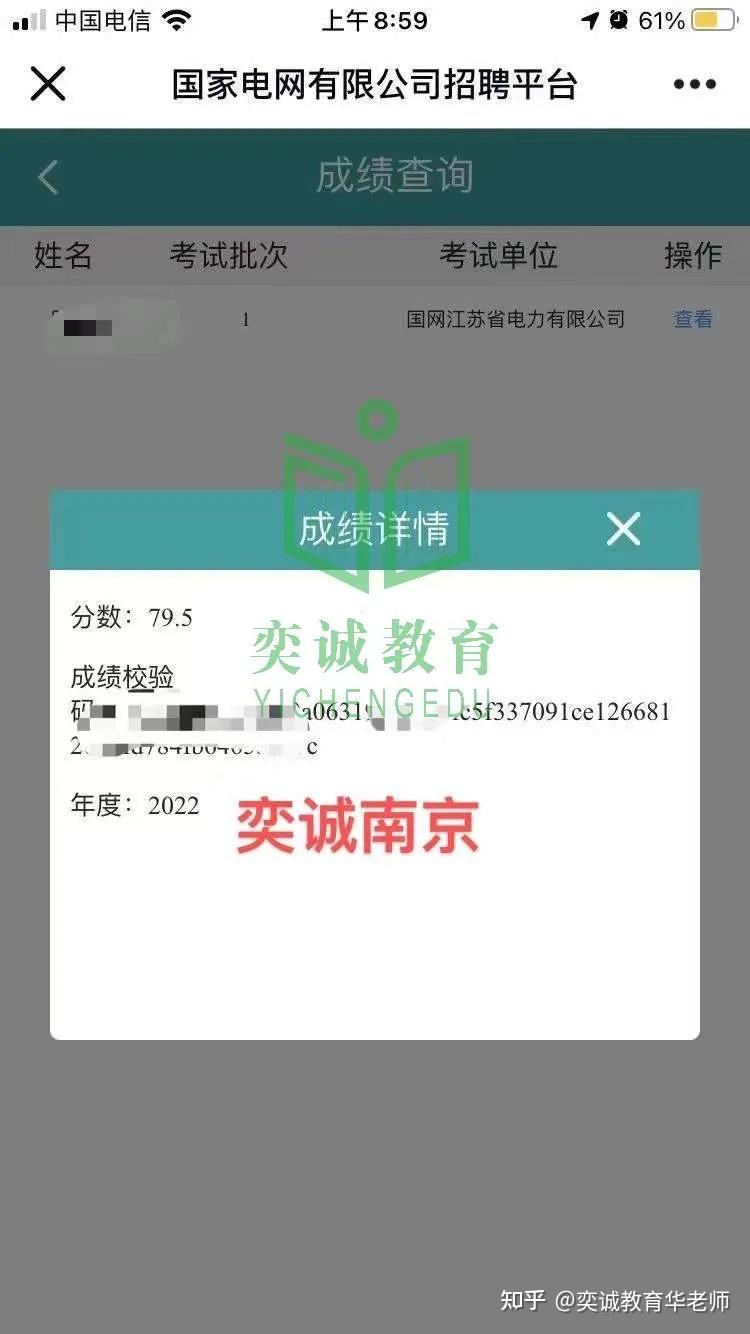Open the three-dot overflow menu
Screen dimensions: 750x1334
point(694,85)
